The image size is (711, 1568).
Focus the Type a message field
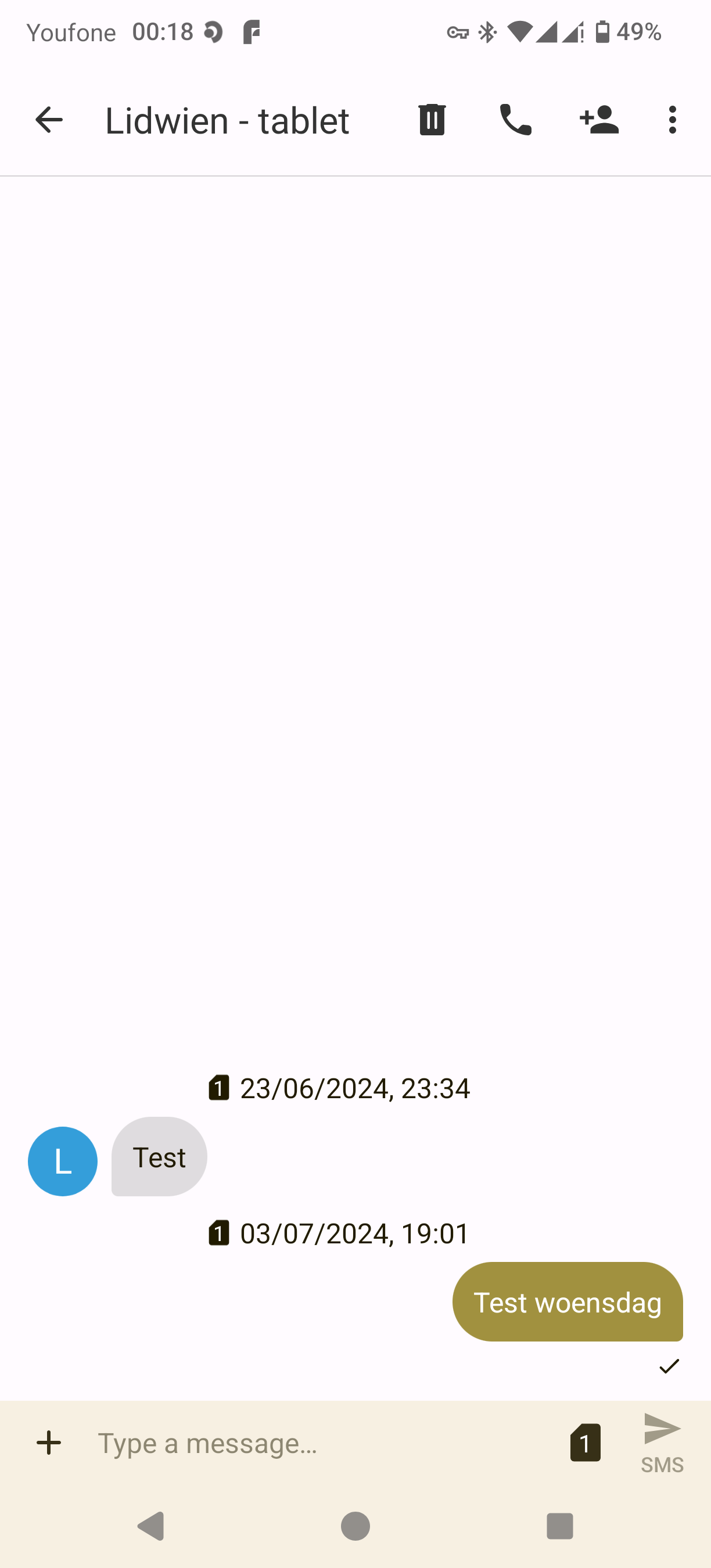point(322,1443)
